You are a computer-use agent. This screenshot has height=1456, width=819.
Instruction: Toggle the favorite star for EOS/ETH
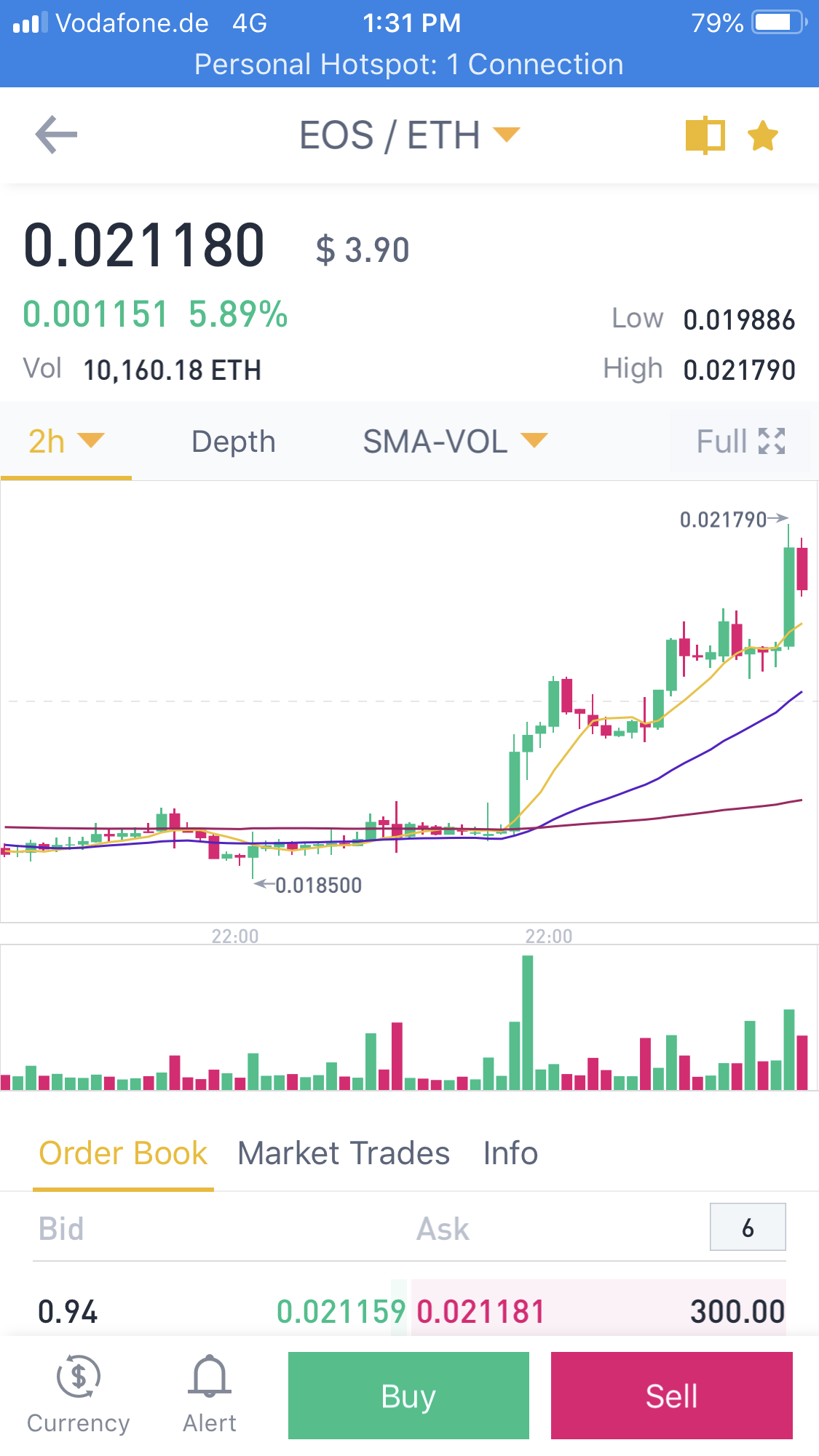pyautogui.click(x=763, y=136)
